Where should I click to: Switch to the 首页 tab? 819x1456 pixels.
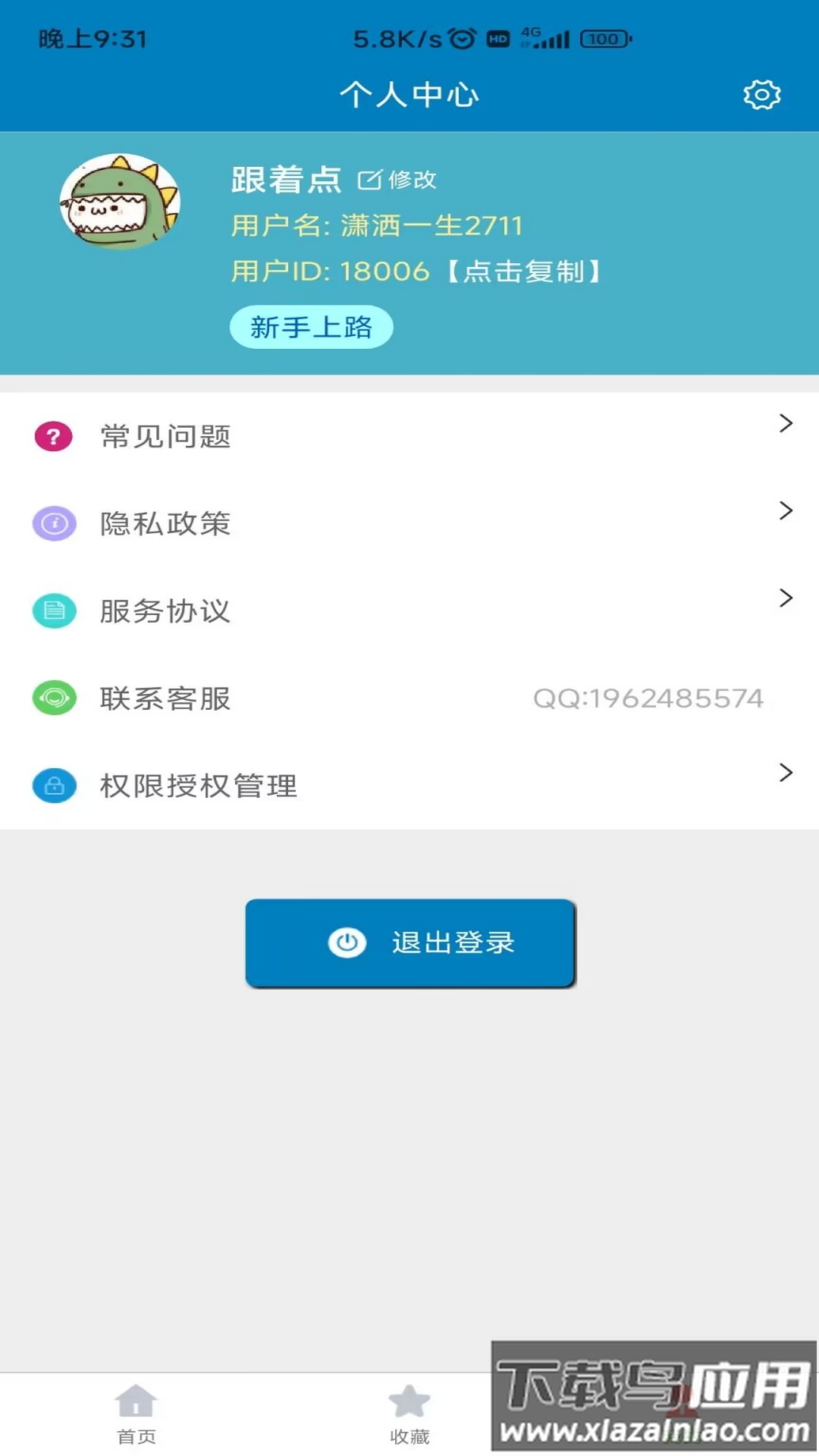coord(135,1418)
